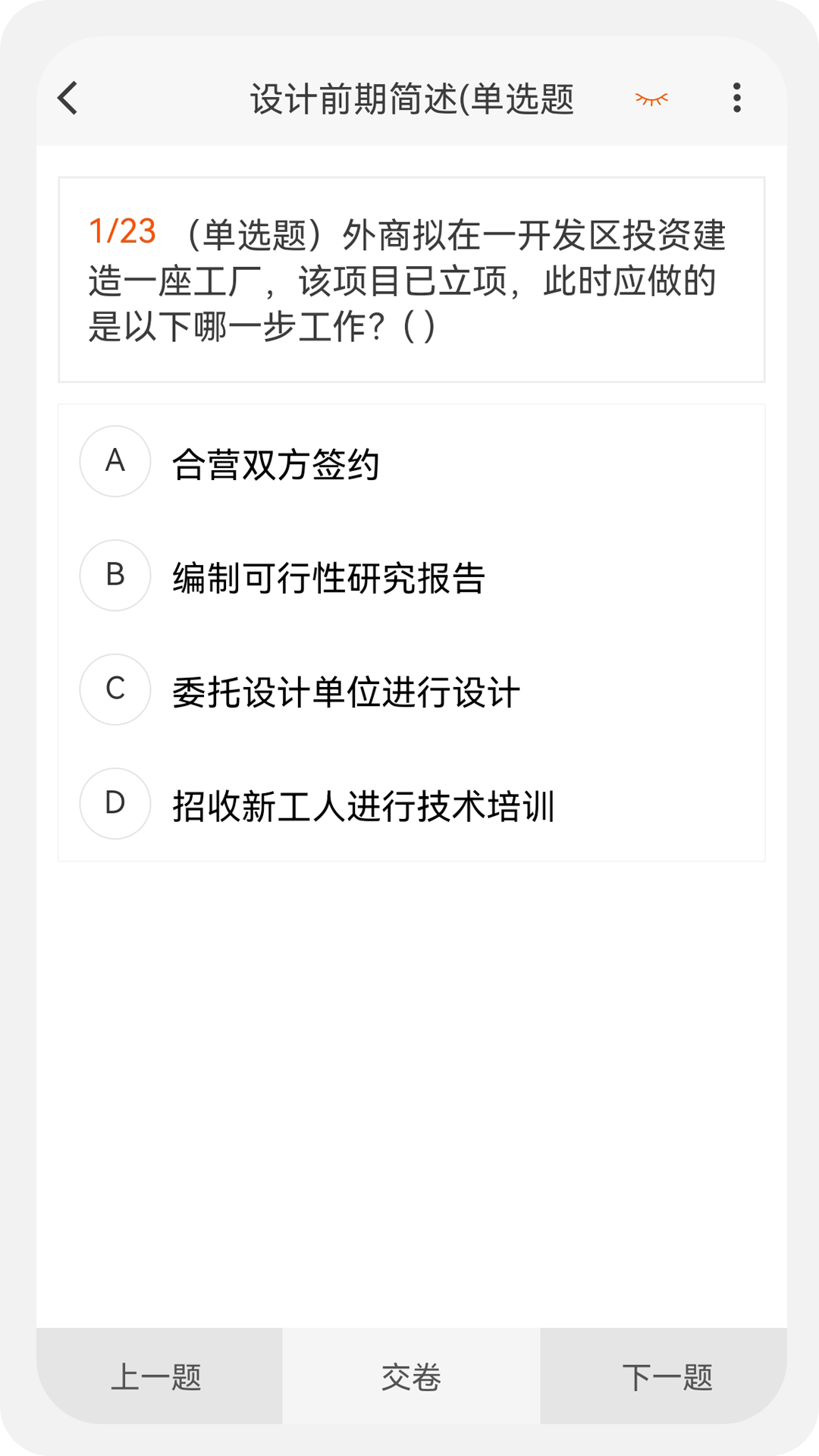Tap the navigation back icon top left
The width and height of the screenshot is (819, 1456).
coord(68,99)
